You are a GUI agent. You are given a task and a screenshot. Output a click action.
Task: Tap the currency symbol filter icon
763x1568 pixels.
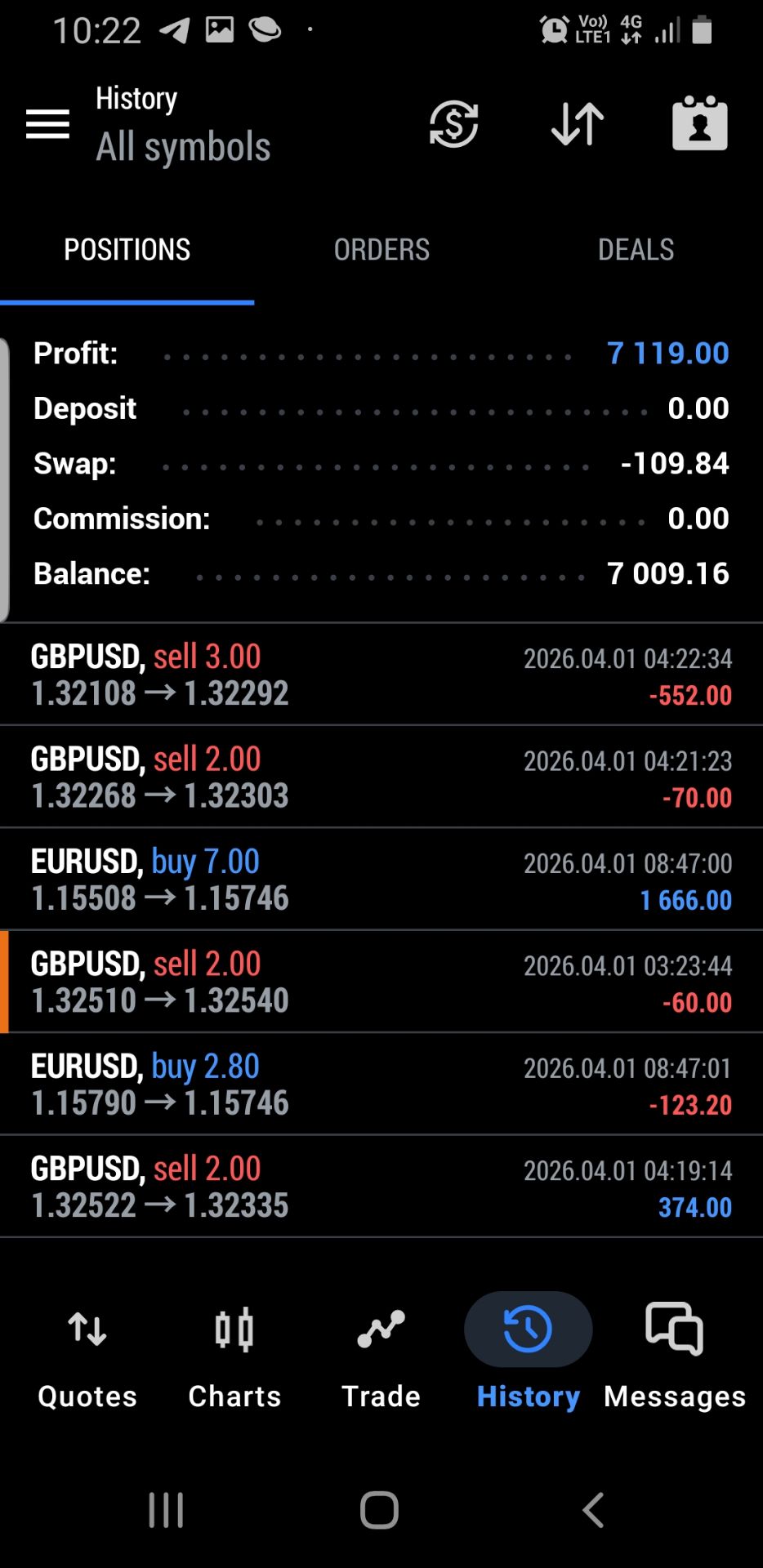[453, 124]
